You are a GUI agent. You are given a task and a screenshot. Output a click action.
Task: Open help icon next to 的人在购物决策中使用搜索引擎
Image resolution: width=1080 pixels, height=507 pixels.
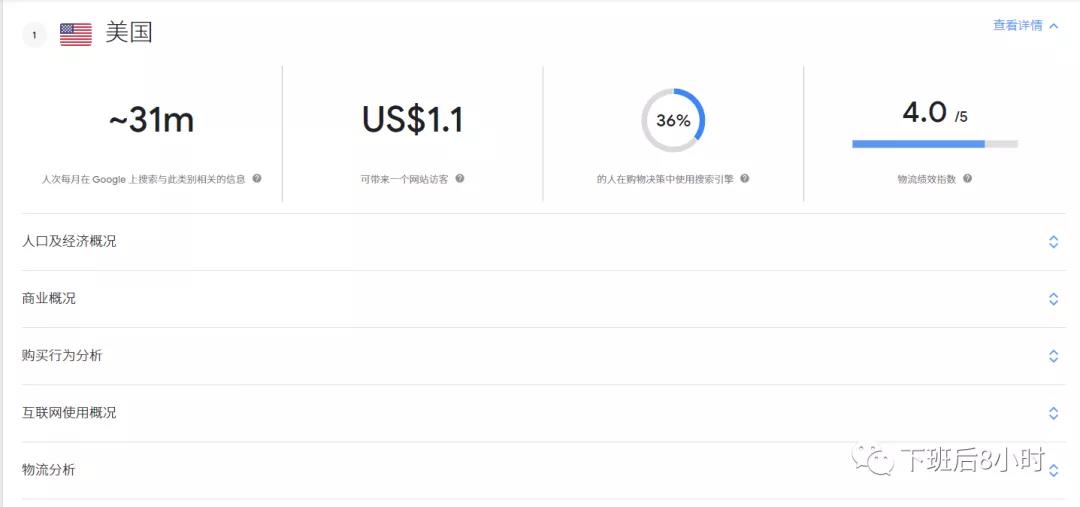coord(744,179)
